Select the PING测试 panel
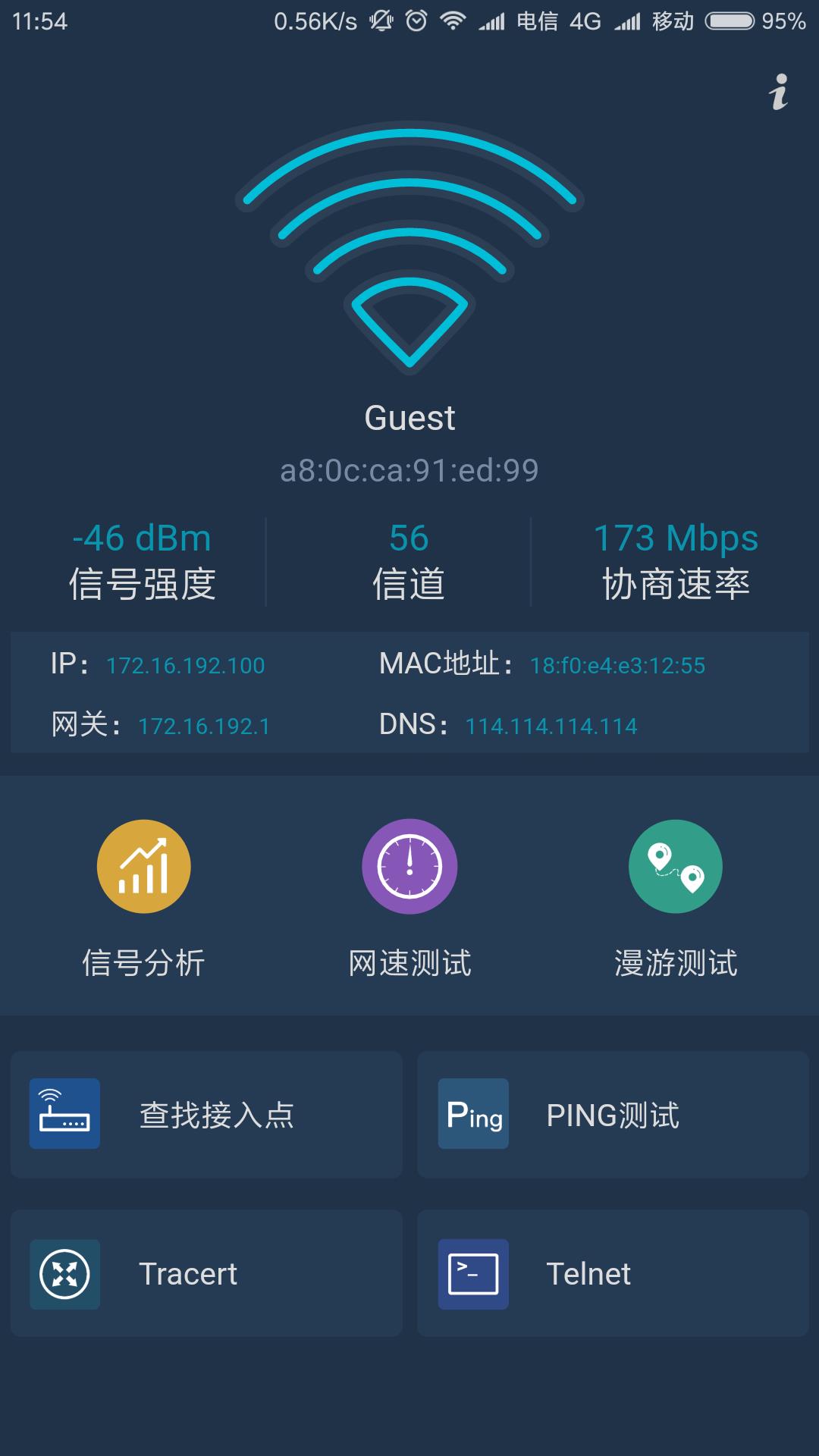Viewport: 819px width, 1456px height. 613,1115
